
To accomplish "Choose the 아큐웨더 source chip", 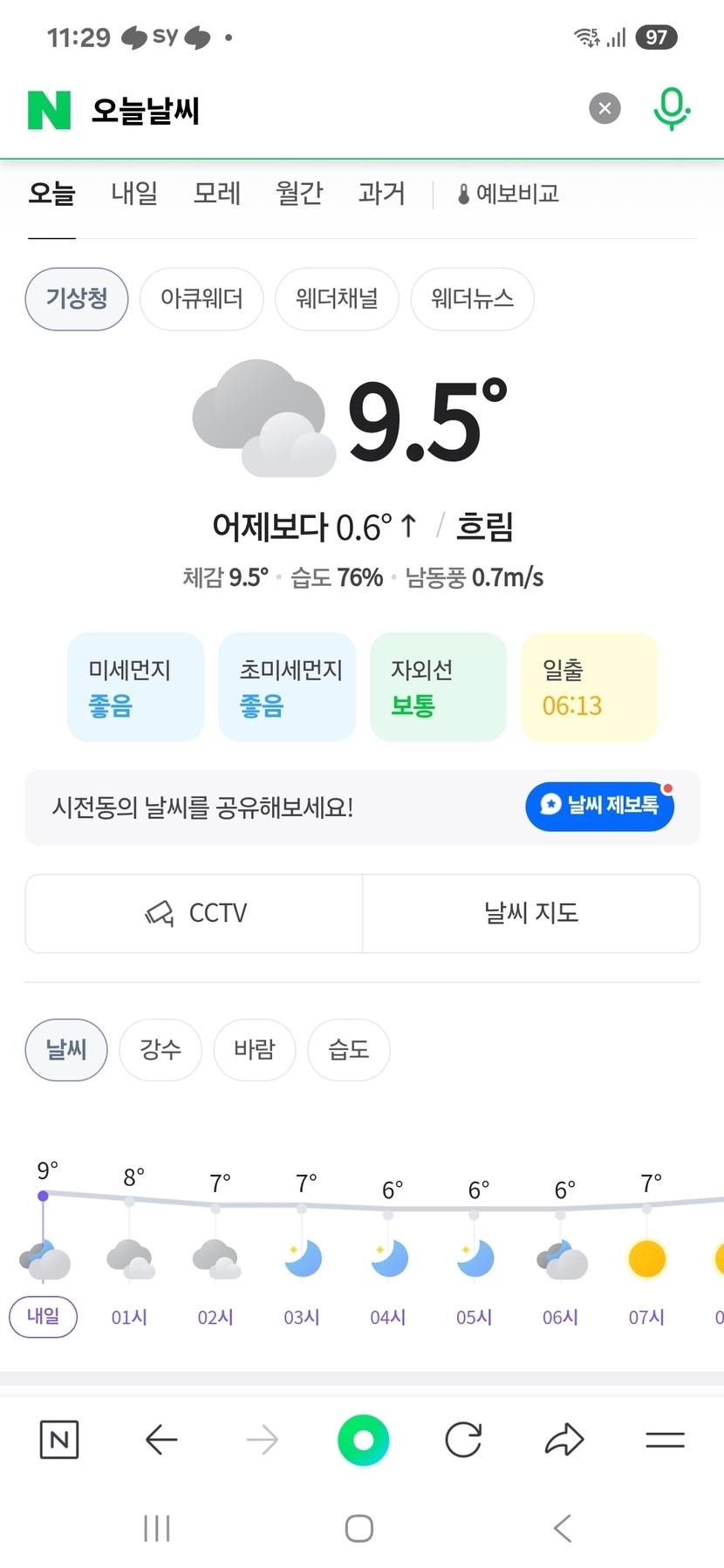I will [201, 299].
